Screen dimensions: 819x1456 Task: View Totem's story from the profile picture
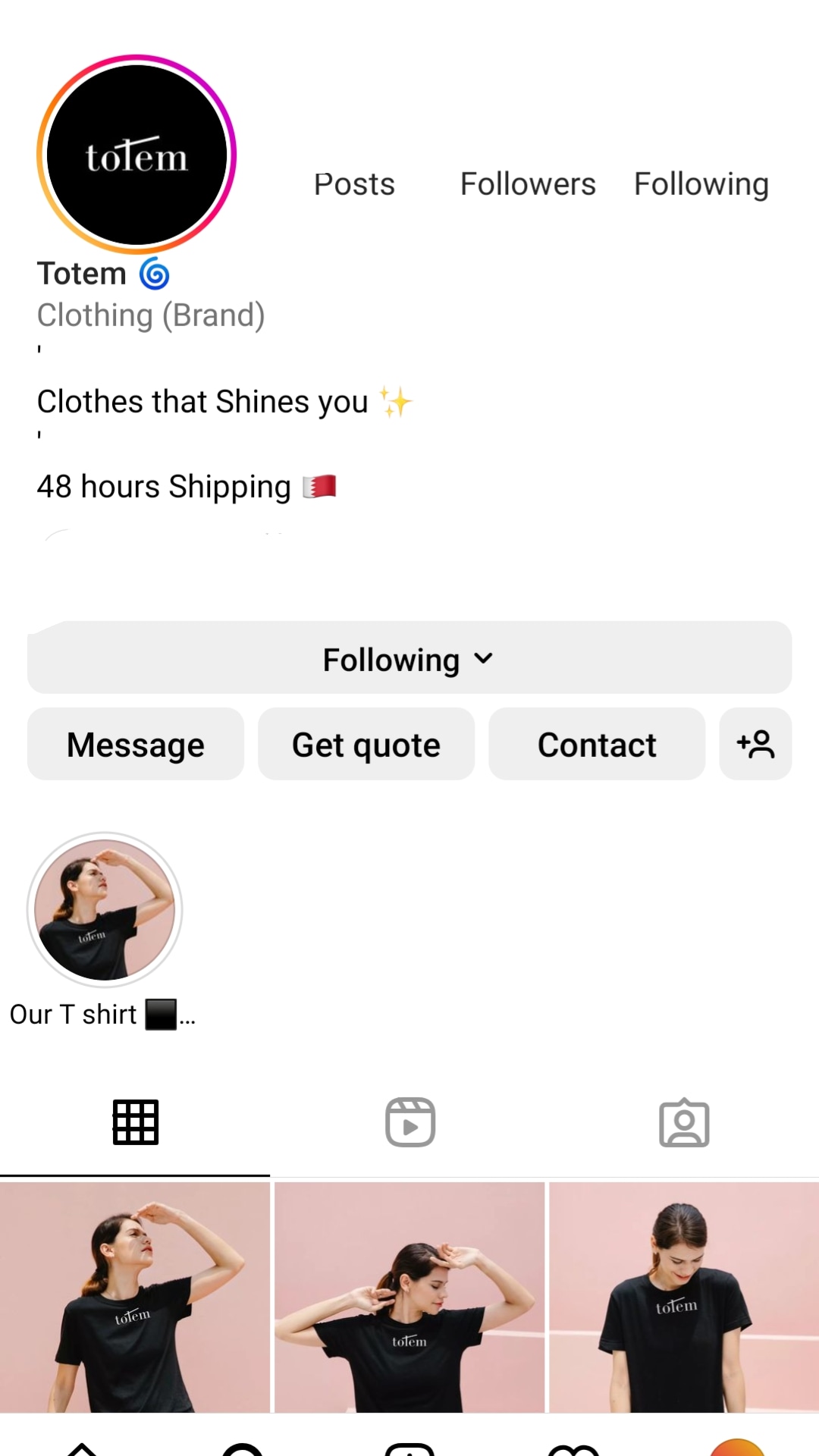pos(136,155)
